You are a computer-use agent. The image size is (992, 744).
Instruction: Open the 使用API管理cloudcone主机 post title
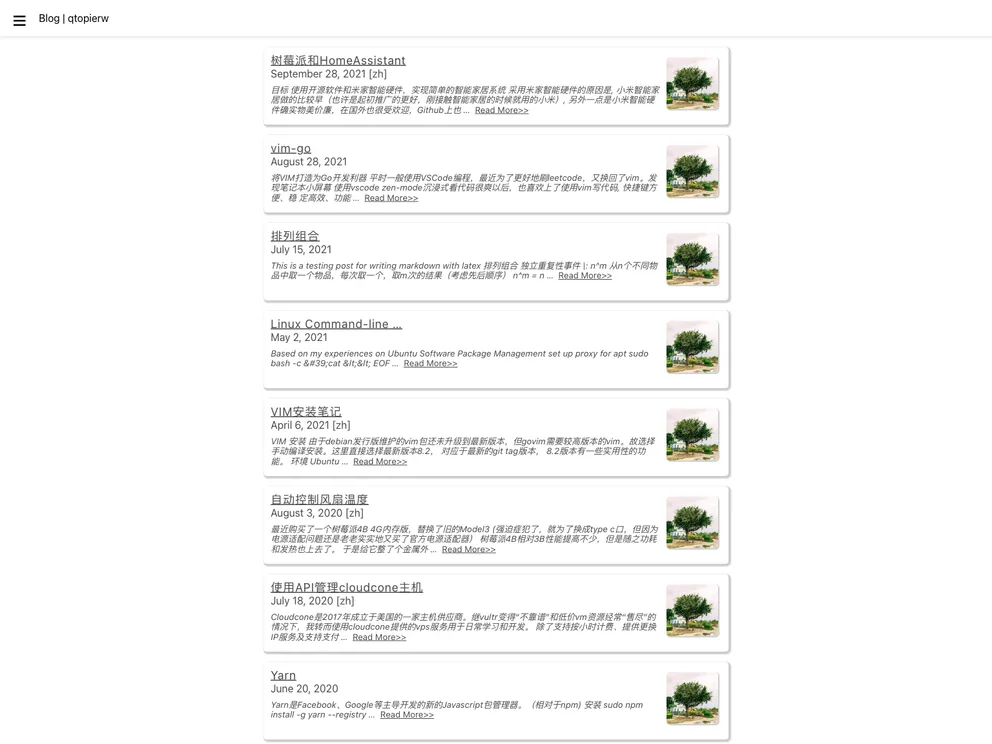point(346,588)
